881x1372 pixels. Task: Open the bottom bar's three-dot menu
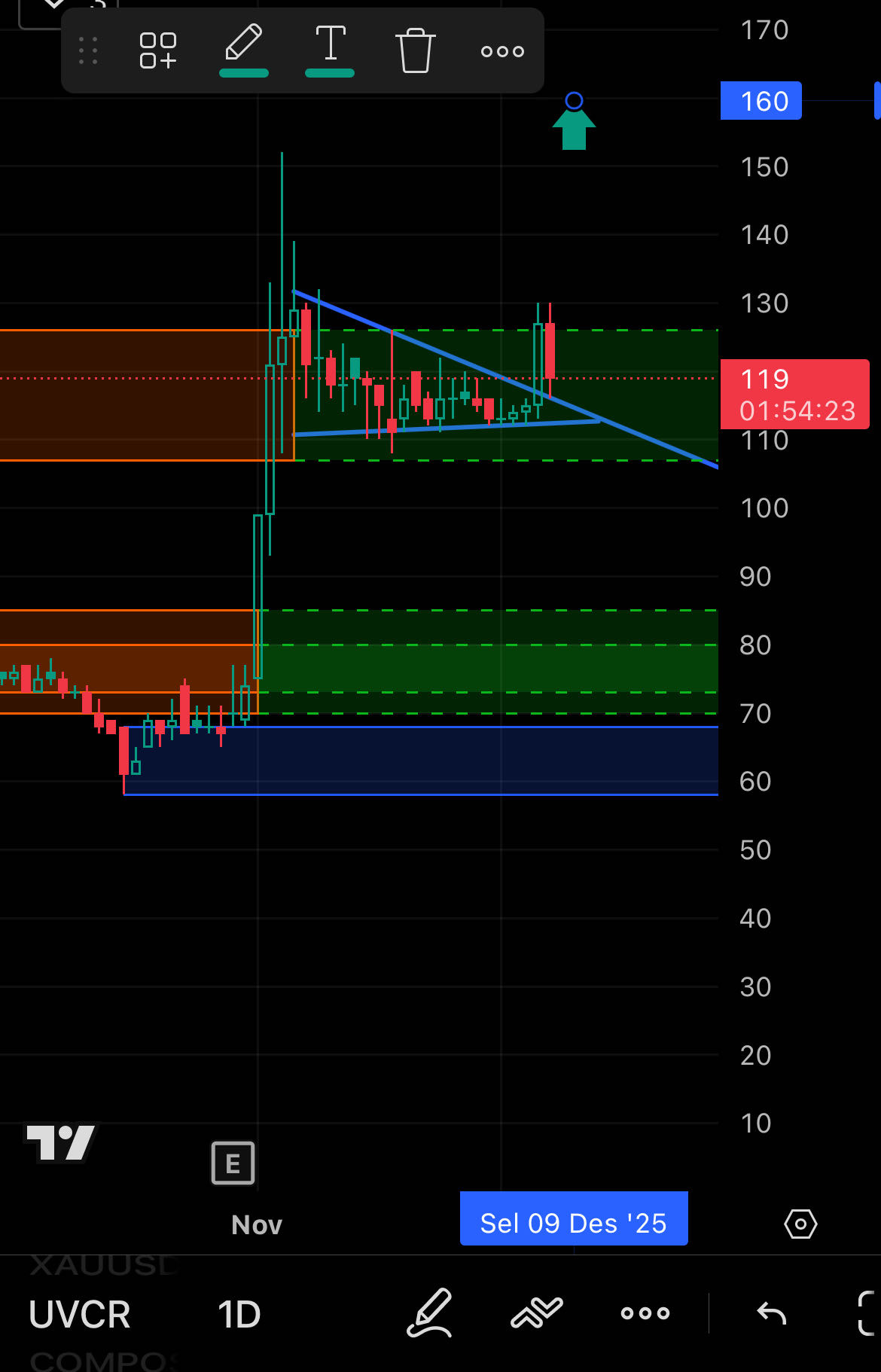(x=645, y=1313)
